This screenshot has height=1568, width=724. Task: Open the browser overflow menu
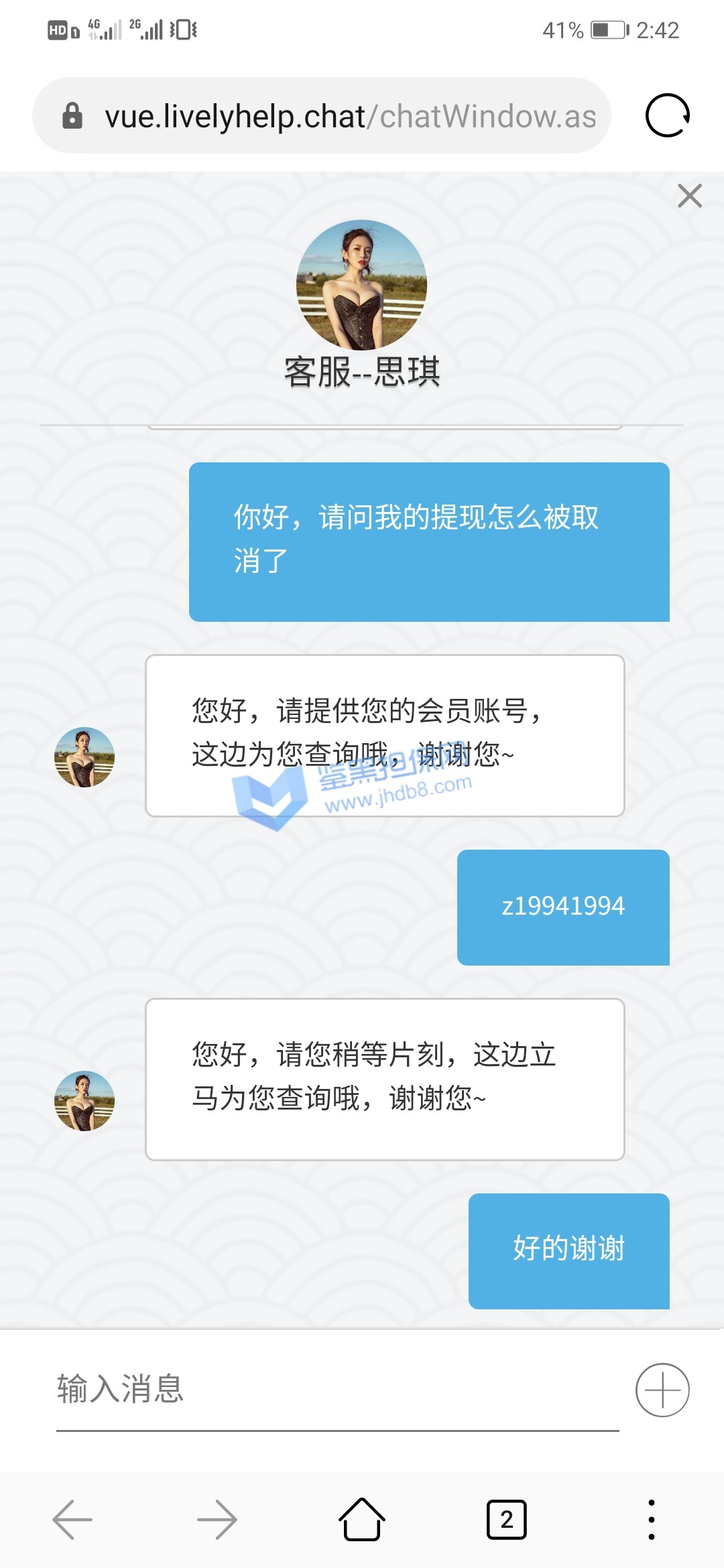[651, 1520]
